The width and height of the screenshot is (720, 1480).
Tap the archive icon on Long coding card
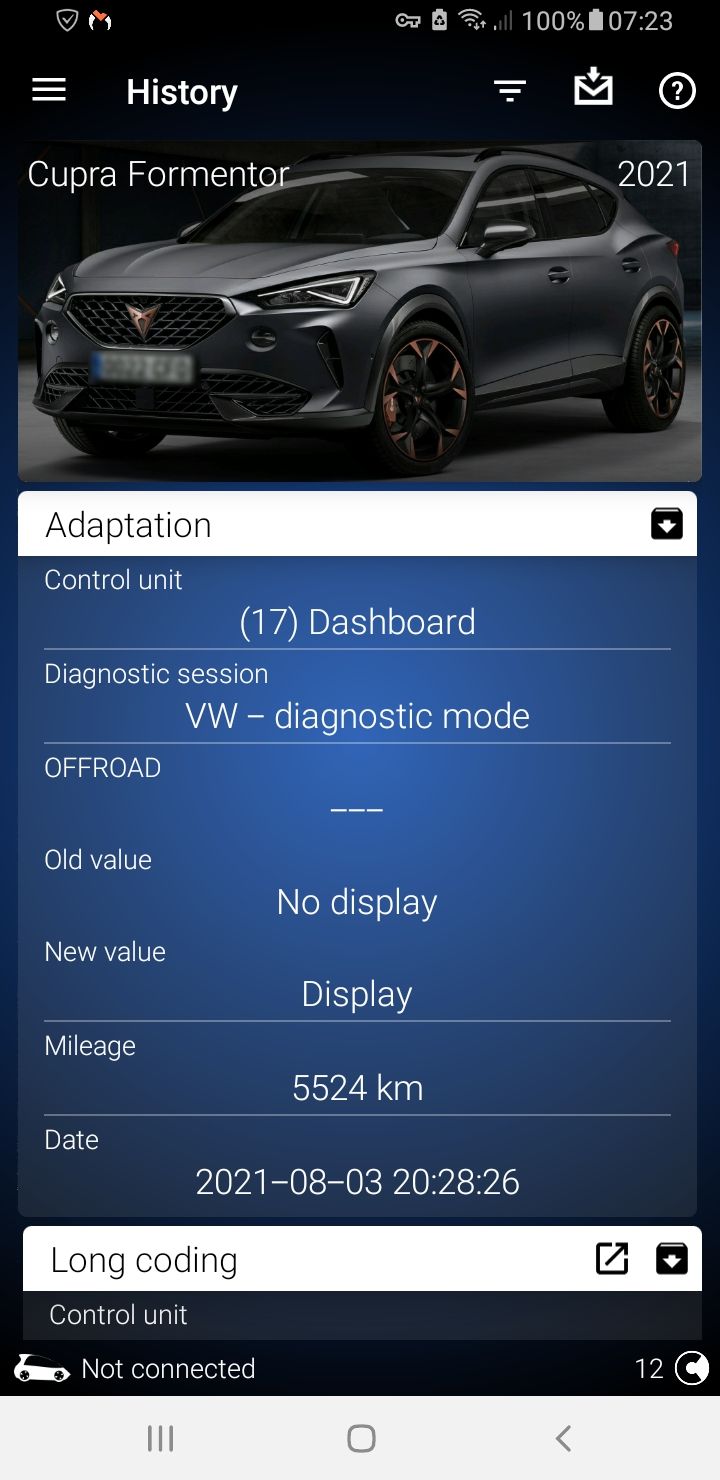click(x=672, y=1259)
